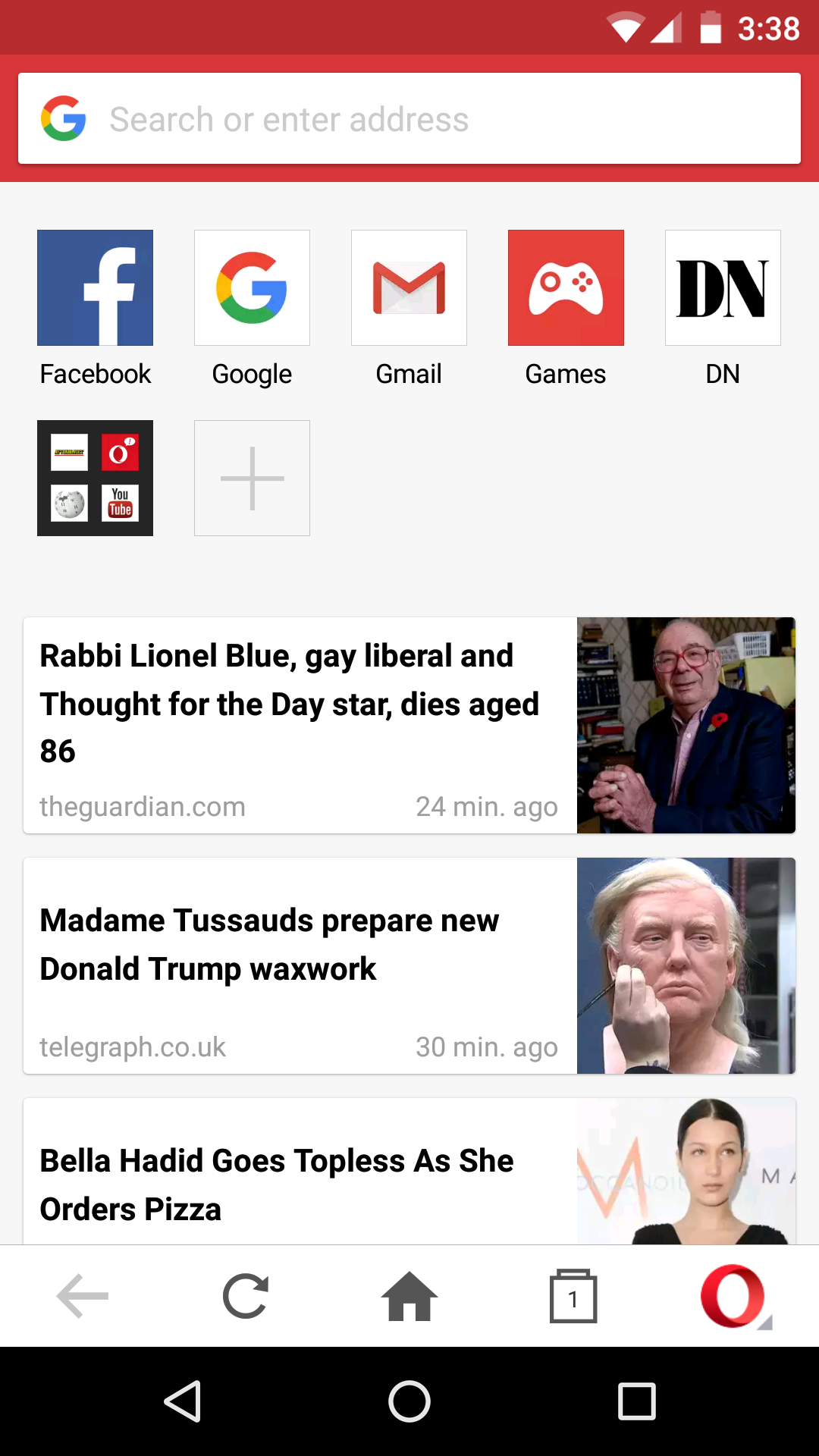819x1456 pixels.
Task: Open the DN speed dial tile
Action: 723,288
